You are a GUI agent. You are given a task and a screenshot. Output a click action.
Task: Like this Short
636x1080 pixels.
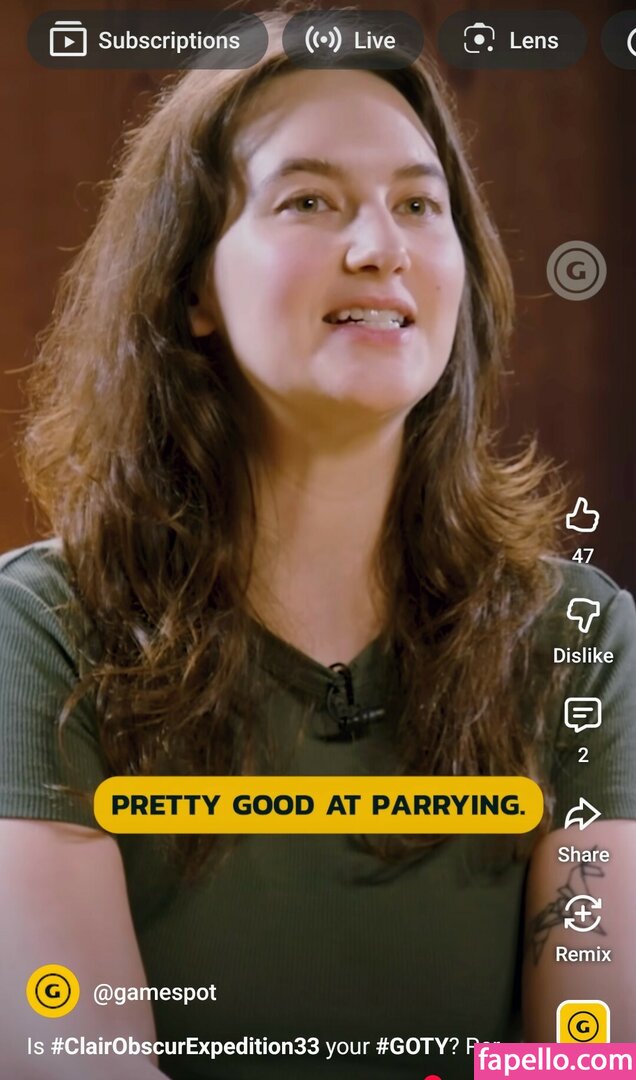pyautogui.click(x=582, y=517)
